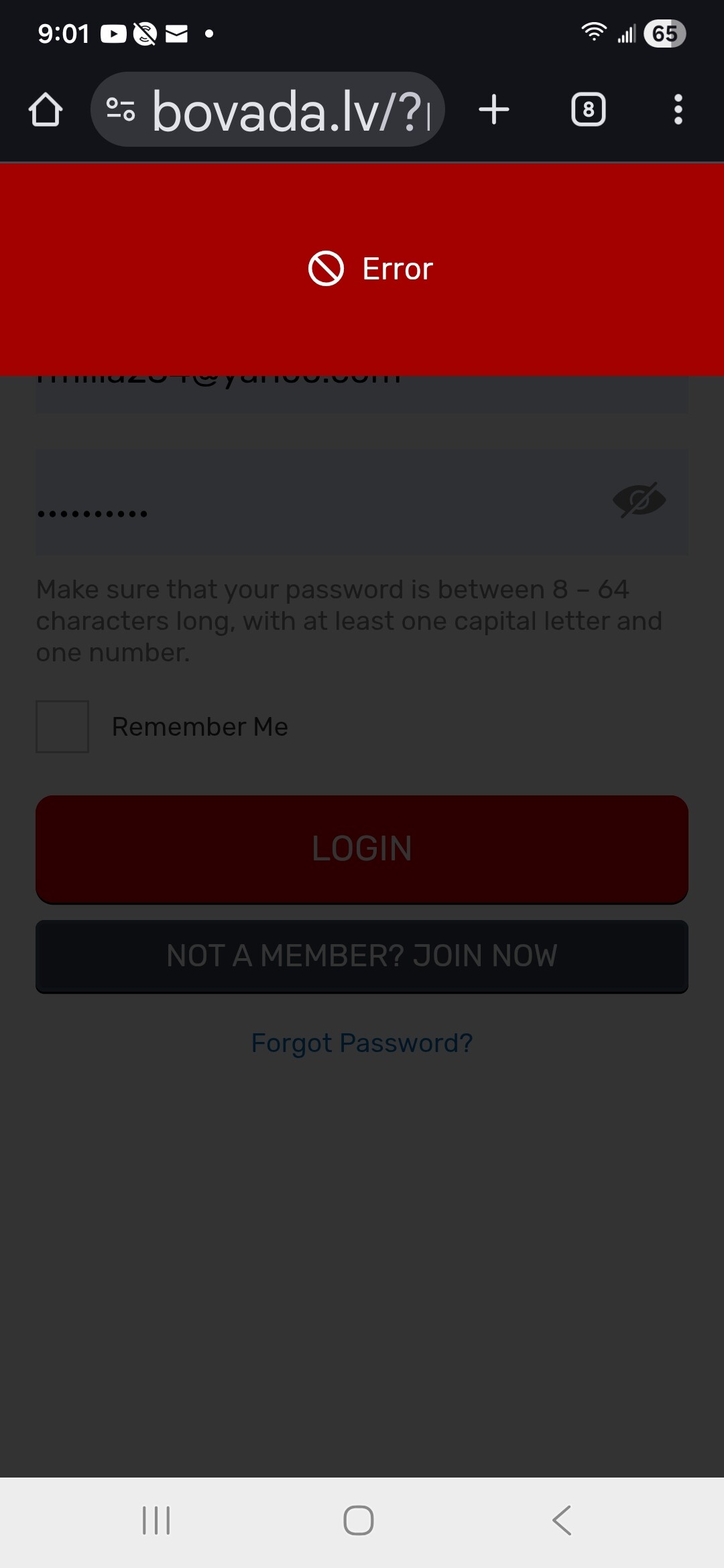Tap the bovada.lv address bar
The image size is (724, 1568).
[x=290, y=111]
